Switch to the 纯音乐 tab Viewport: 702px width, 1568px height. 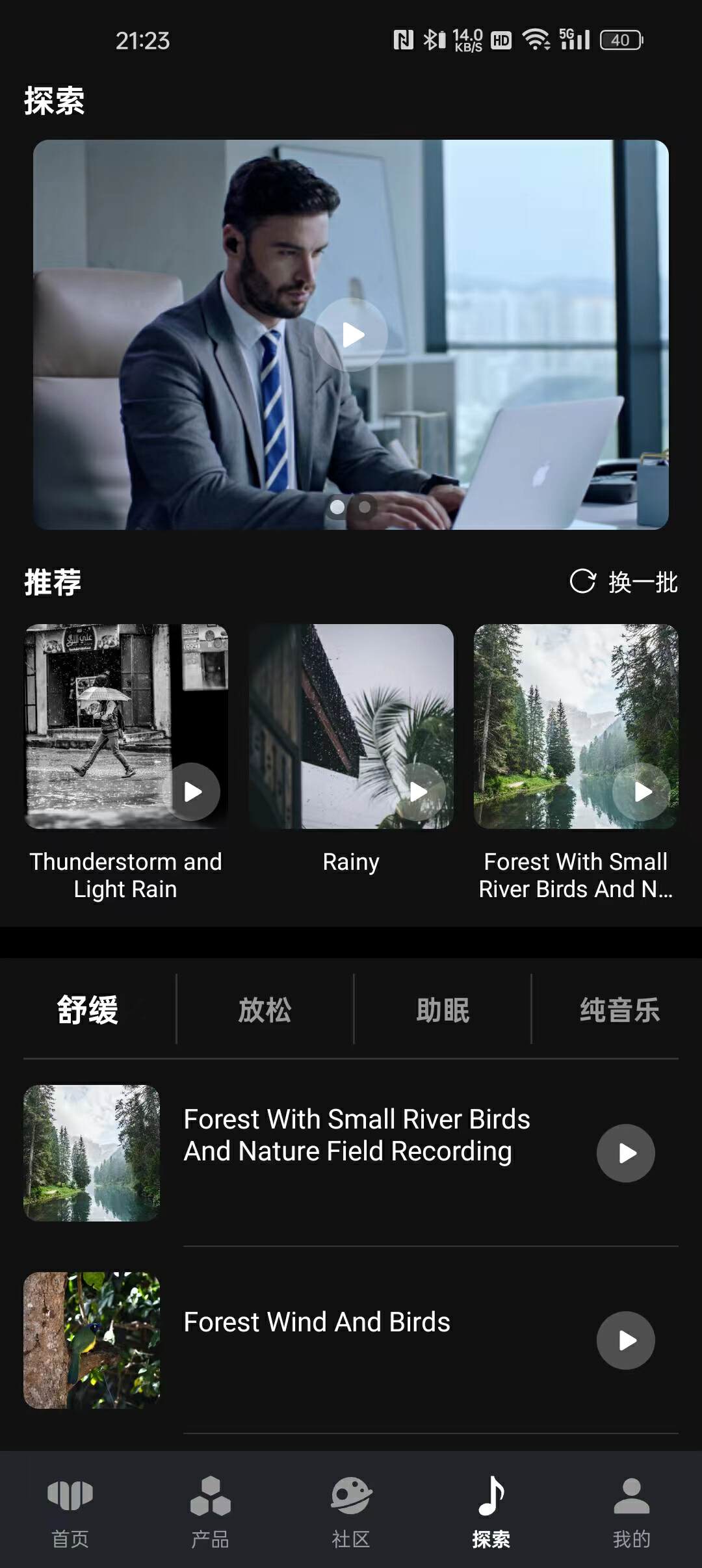coord(619,1010)
